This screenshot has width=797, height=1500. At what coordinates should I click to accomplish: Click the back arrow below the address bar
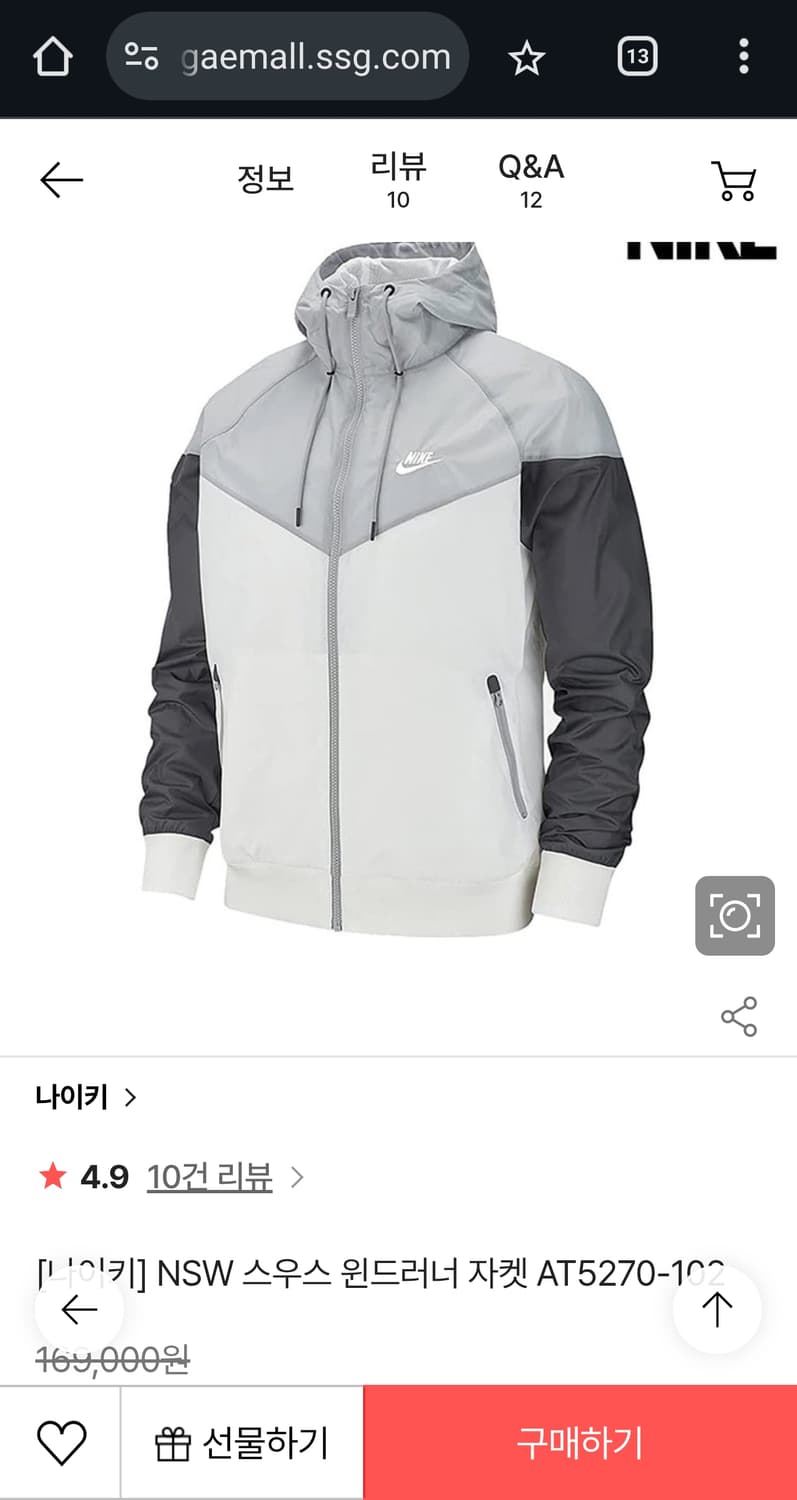(60, 180)
